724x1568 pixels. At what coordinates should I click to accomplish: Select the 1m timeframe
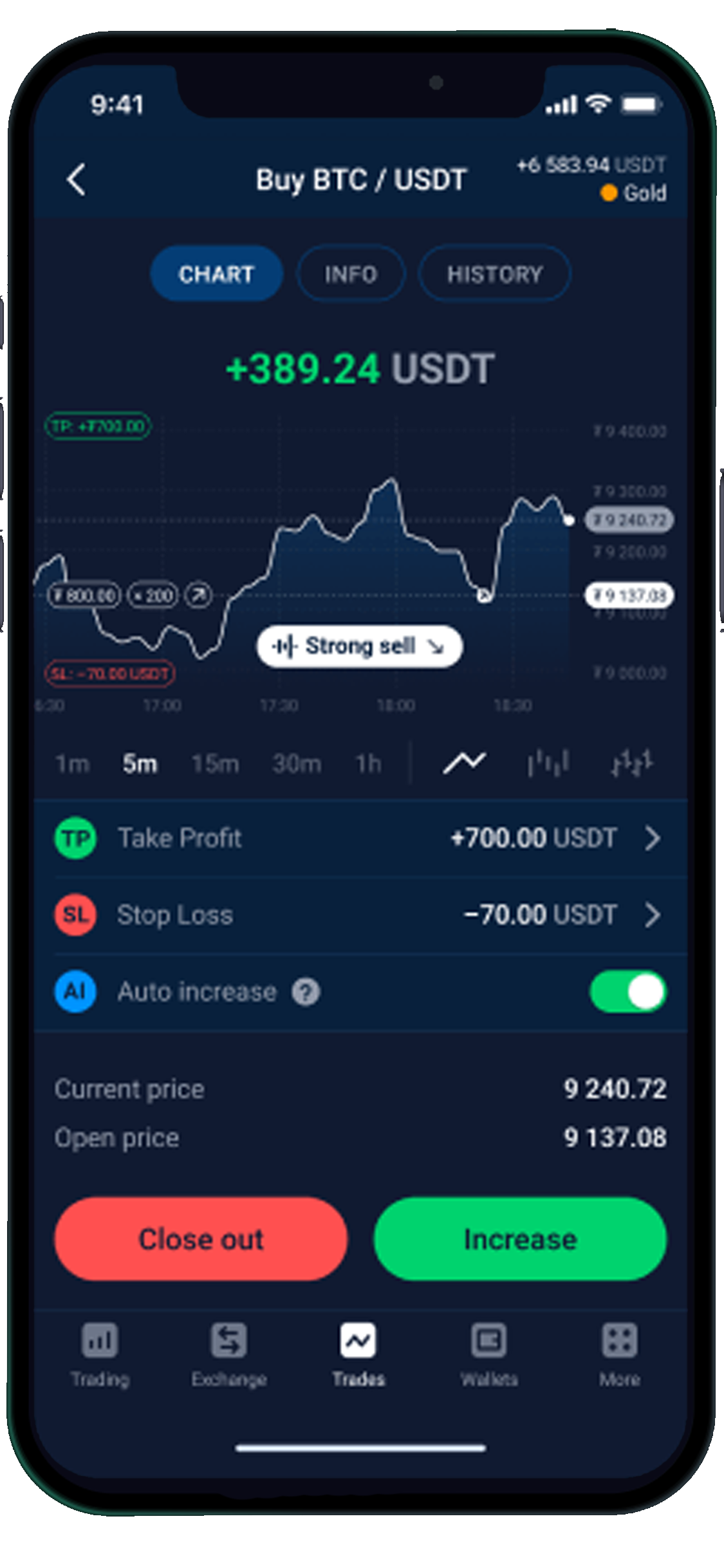pyautogui.click(x=72, y=764)
